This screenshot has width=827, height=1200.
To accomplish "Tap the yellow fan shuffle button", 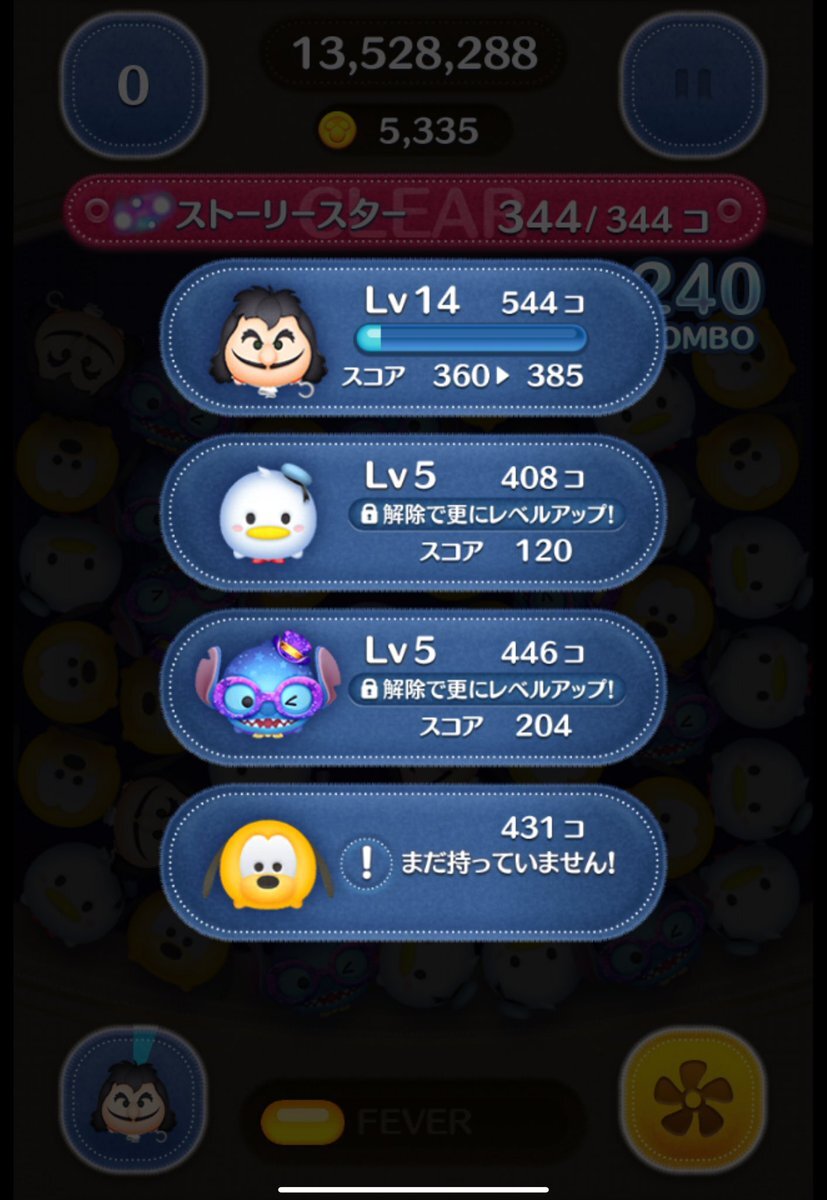I will coord(693,1098).
